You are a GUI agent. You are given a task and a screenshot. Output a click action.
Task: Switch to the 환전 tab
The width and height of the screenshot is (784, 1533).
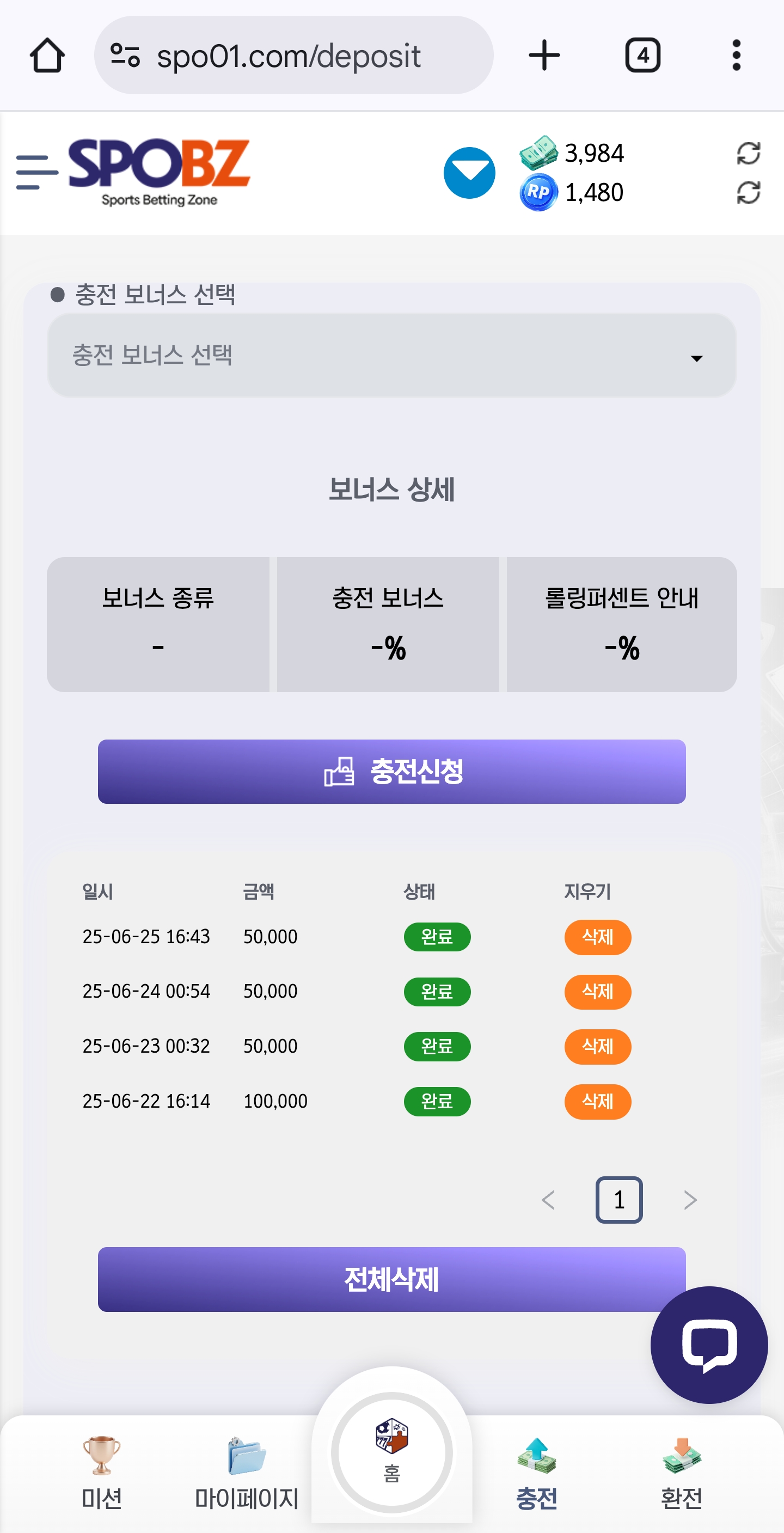[x=682, y=1473]
